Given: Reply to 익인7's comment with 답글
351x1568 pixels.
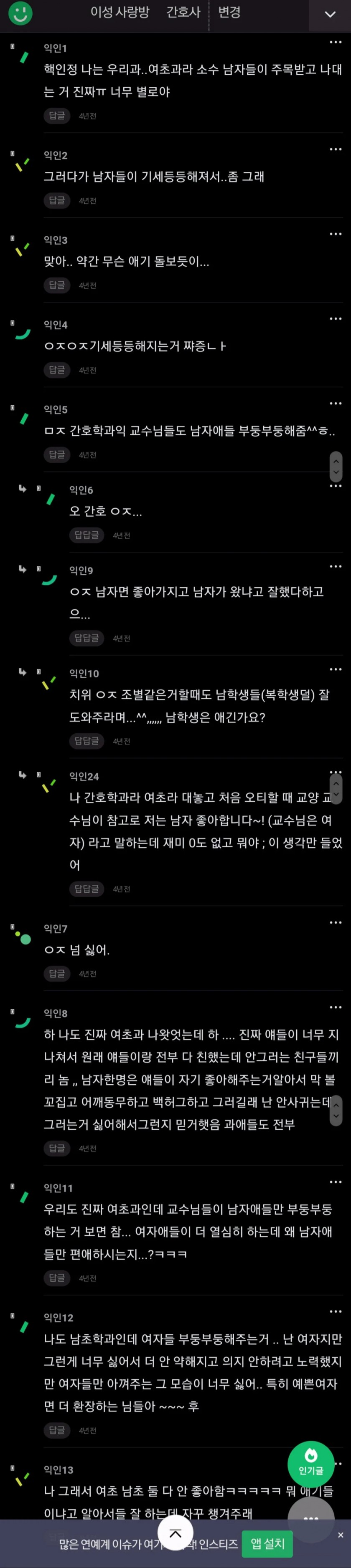Looking at the screenshot, I should click(57, 973).
